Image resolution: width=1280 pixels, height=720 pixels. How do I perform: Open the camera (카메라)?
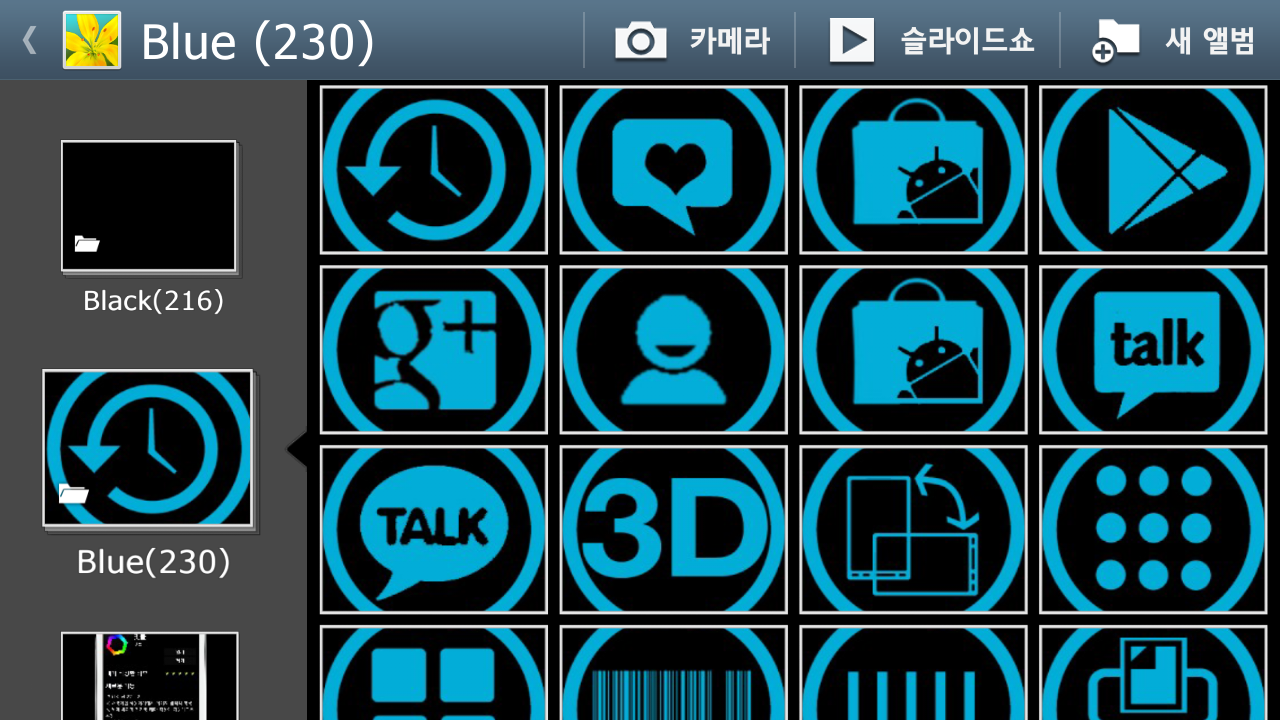click(x=690, y=40)
